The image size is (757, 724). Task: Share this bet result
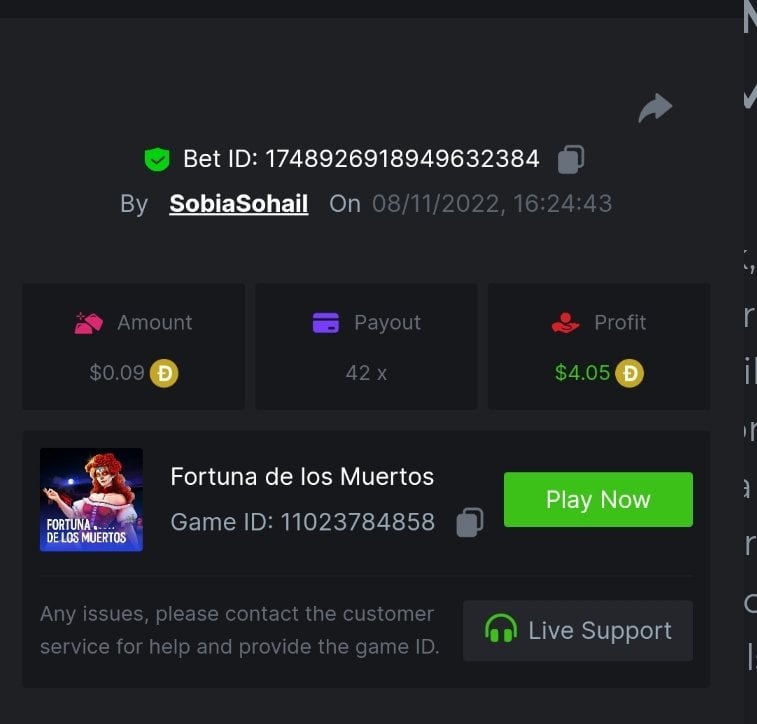[x=655, y=108]
